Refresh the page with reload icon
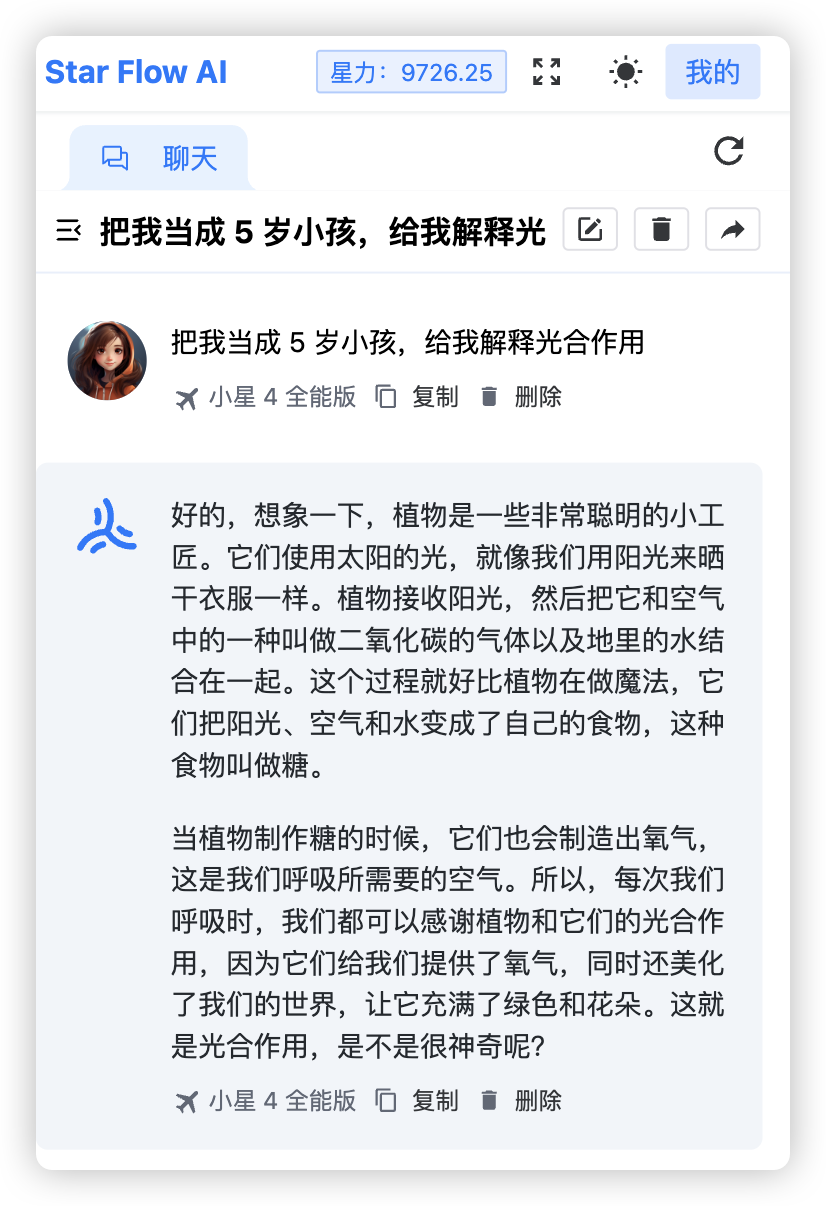Image resolution: width=826 pixels, height=1206 pixels. click(x=729, y=151)
